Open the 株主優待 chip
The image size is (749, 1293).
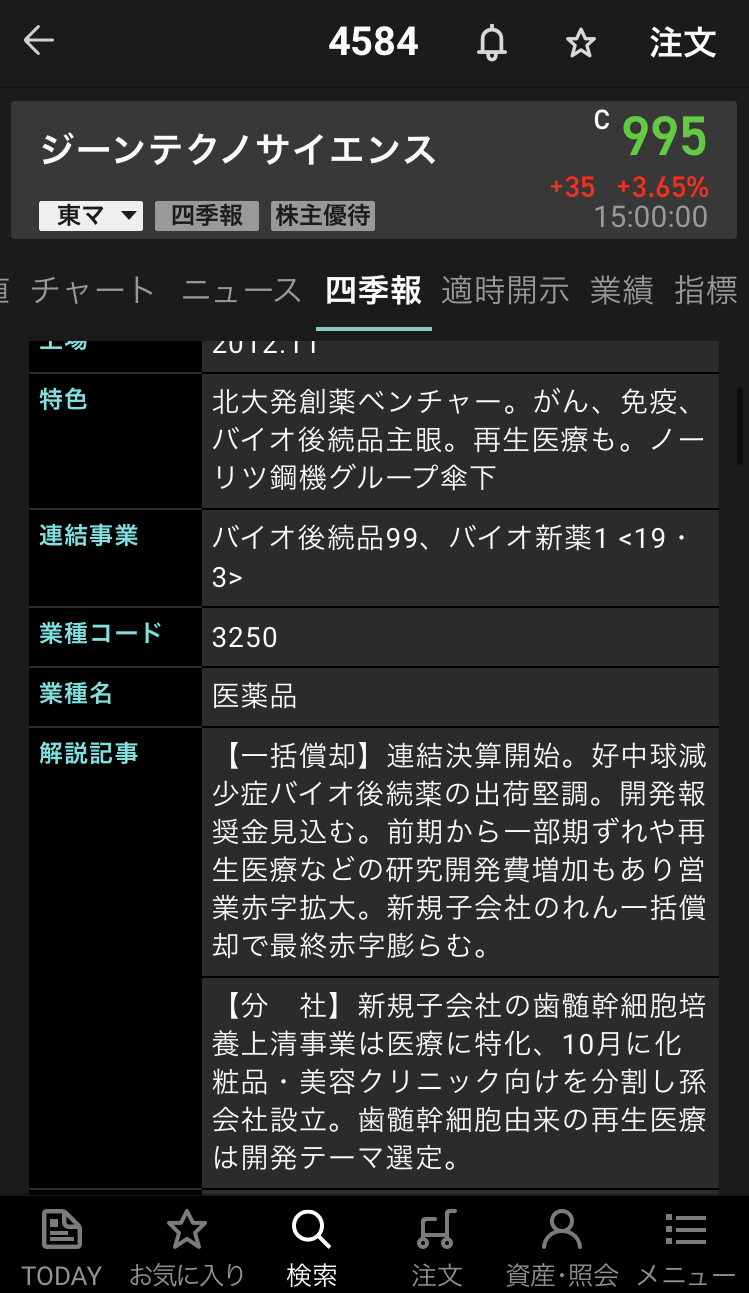coord(323,216)
